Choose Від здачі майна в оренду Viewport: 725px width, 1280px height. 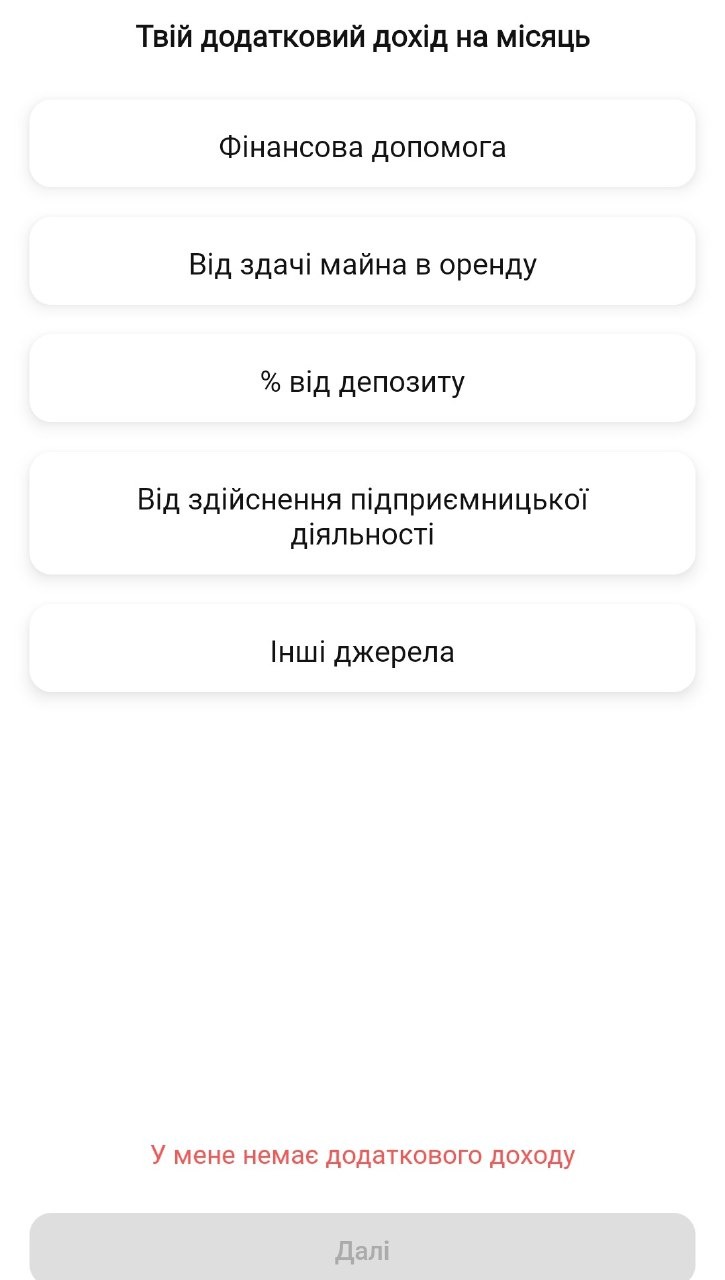tap(362, 265)
